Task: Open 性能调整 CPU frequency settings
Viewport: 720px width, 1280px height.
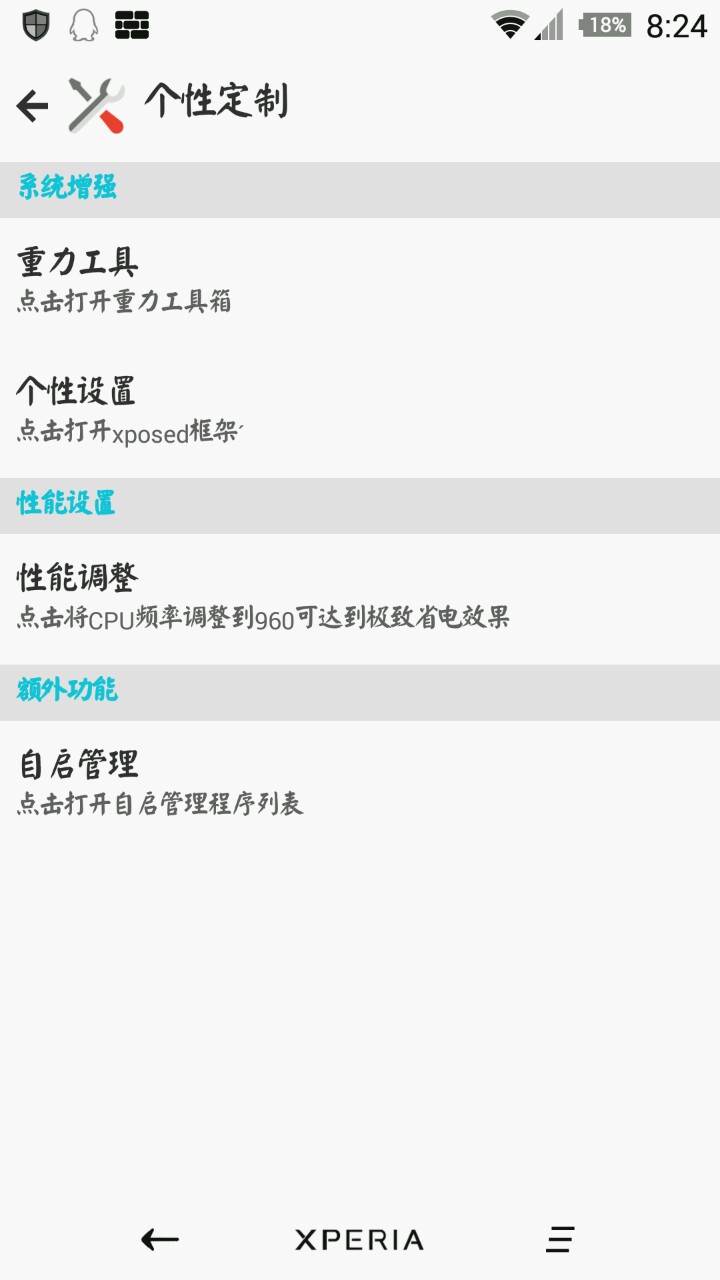Action: click(360, 596)
